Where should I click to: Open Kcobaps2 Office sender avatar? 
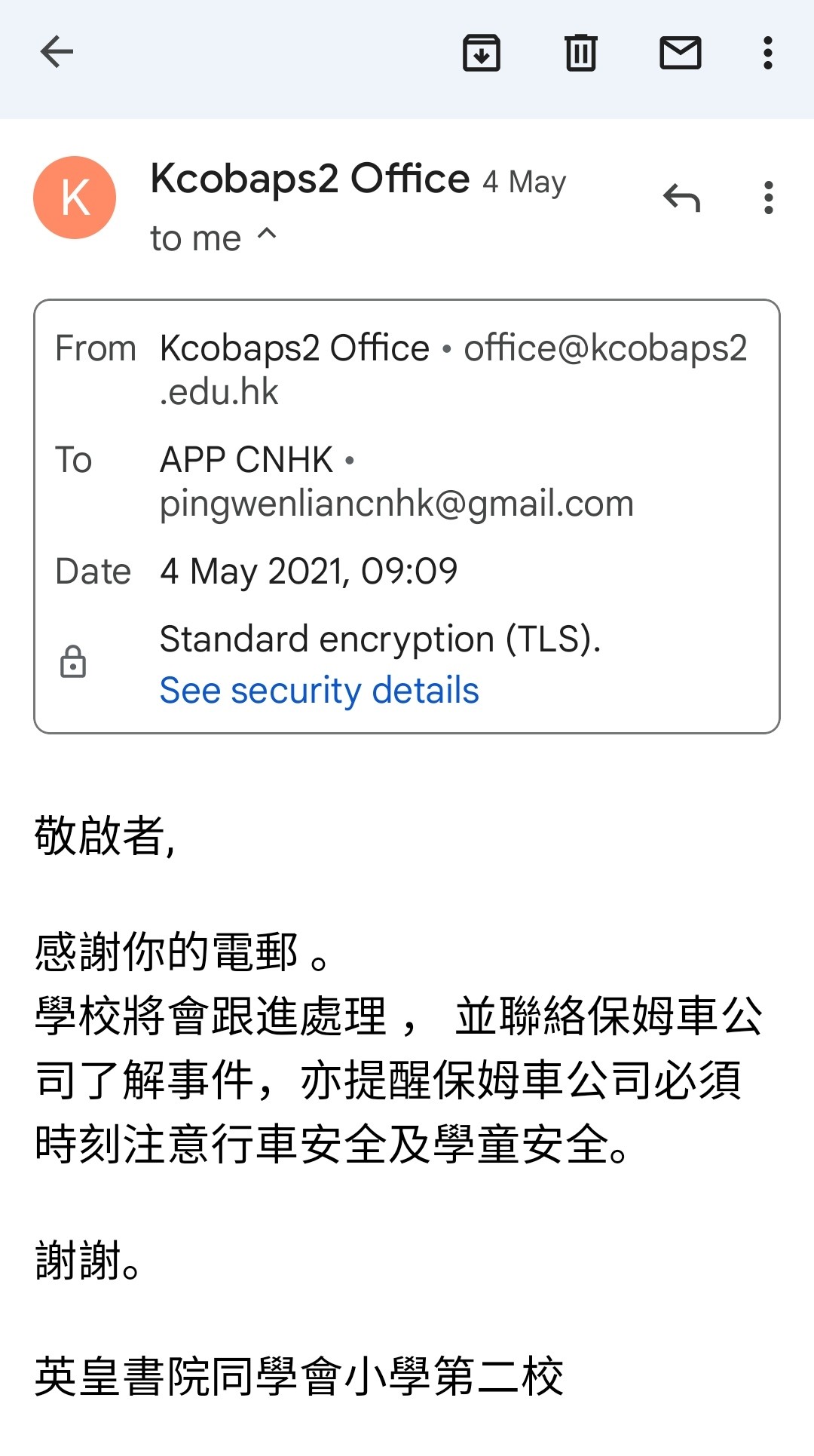(x=75, y=198)
